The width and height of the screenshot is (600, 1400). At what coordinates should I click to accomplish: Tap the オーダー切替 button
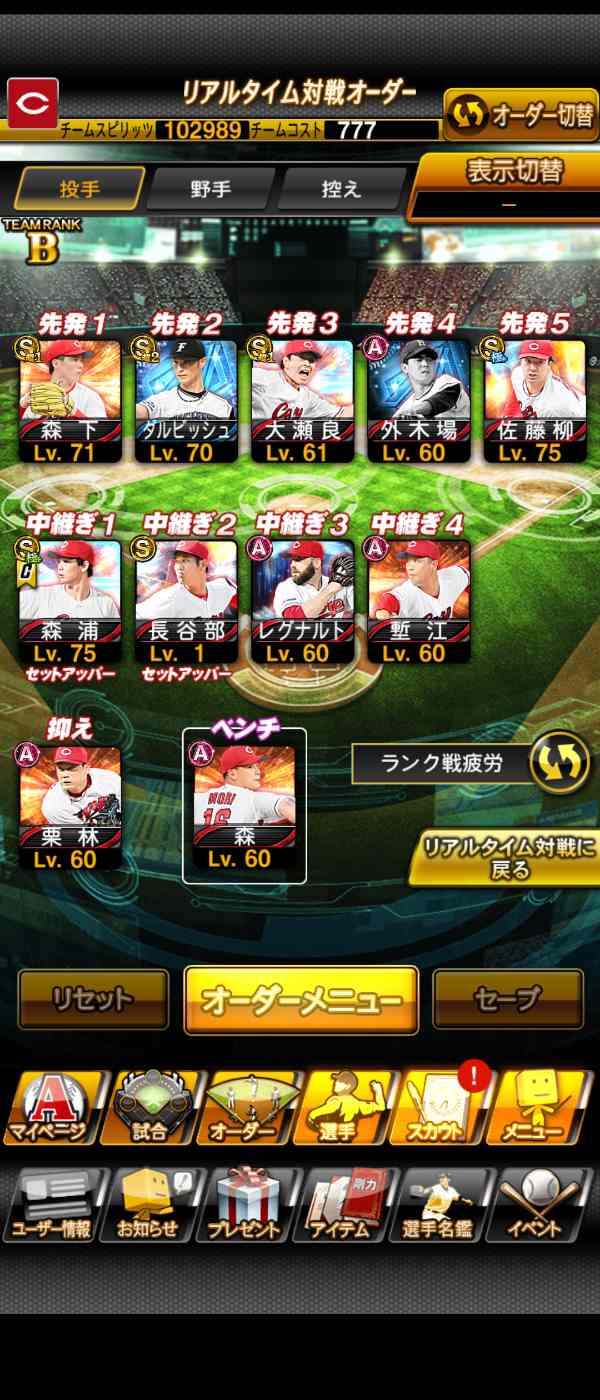coord(520,116)
